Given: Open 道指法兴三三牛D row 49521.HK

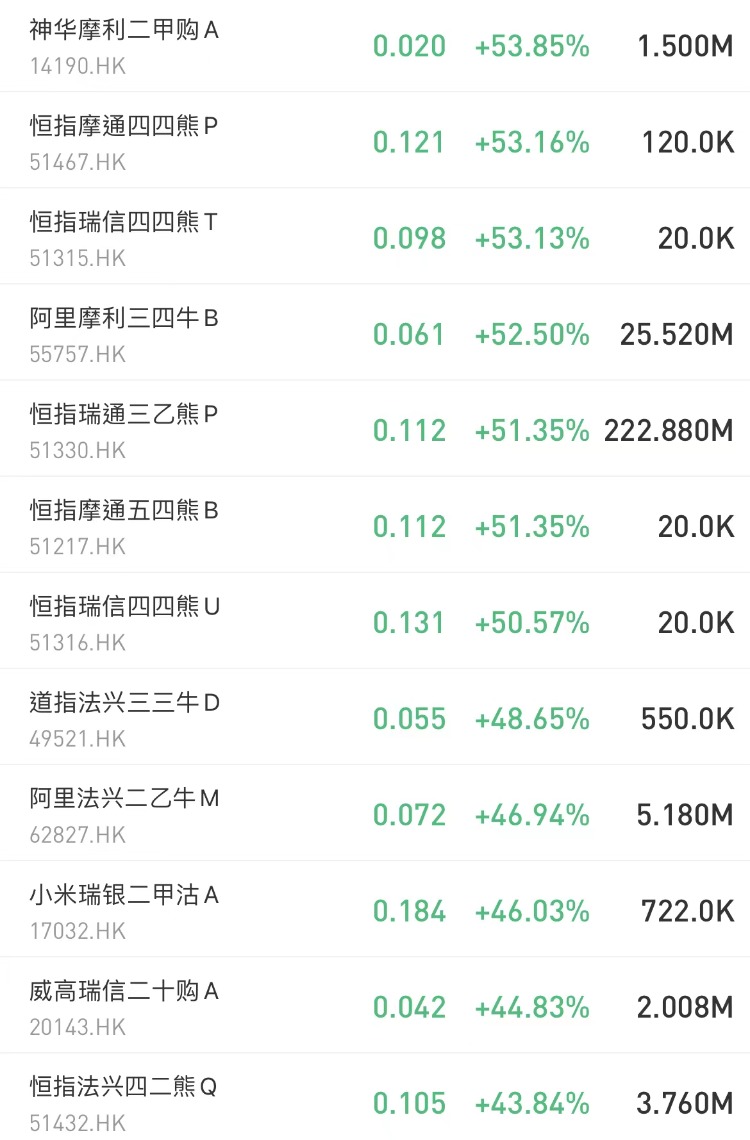Looking at the screenshot, I should coord(125,718).
